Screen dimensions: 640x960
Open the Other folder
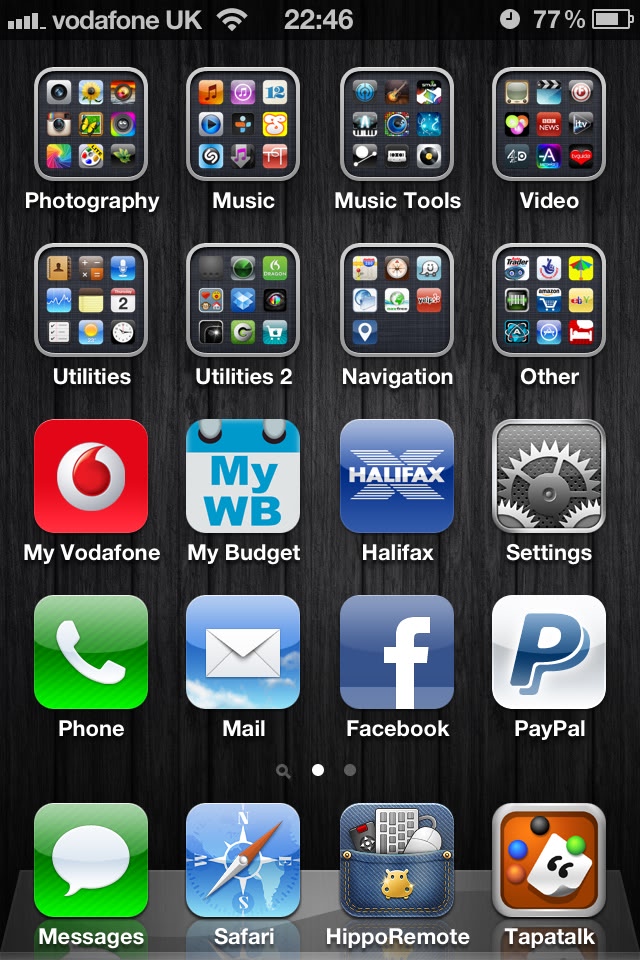pyautogui.click(x=549, y=300)
